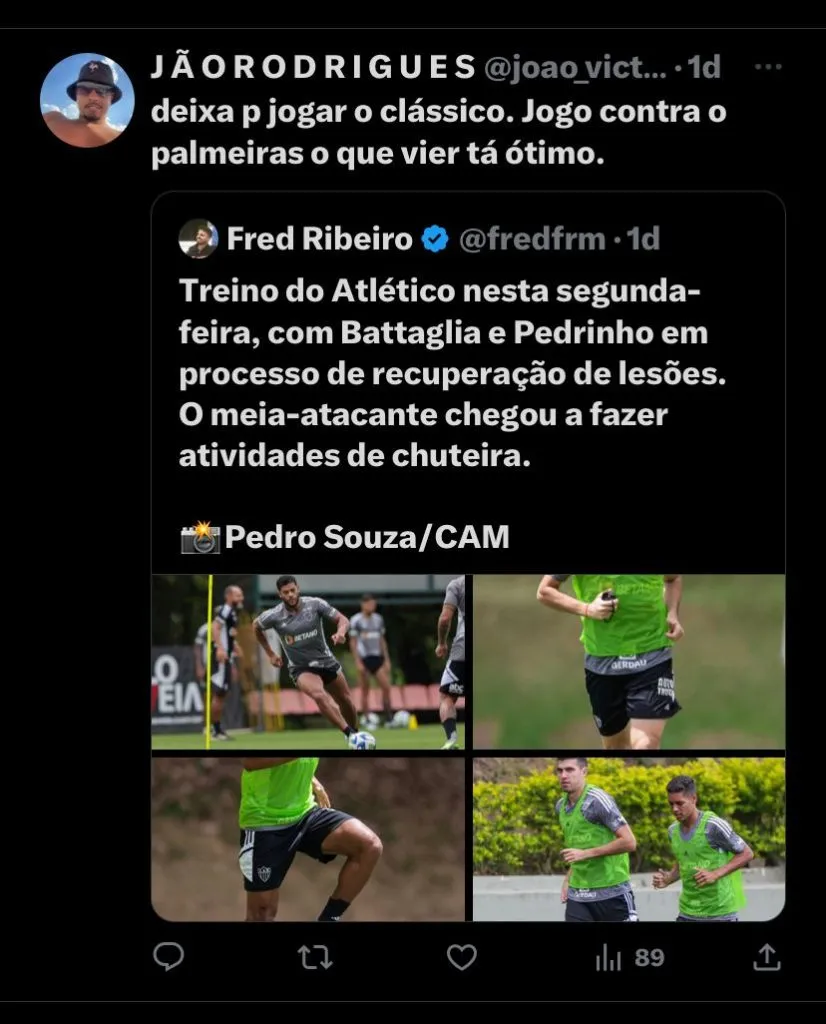Open Fred Ribeiro's quoted tweet
This screenshot has height=1024, width=826.
tap(440, 380)
